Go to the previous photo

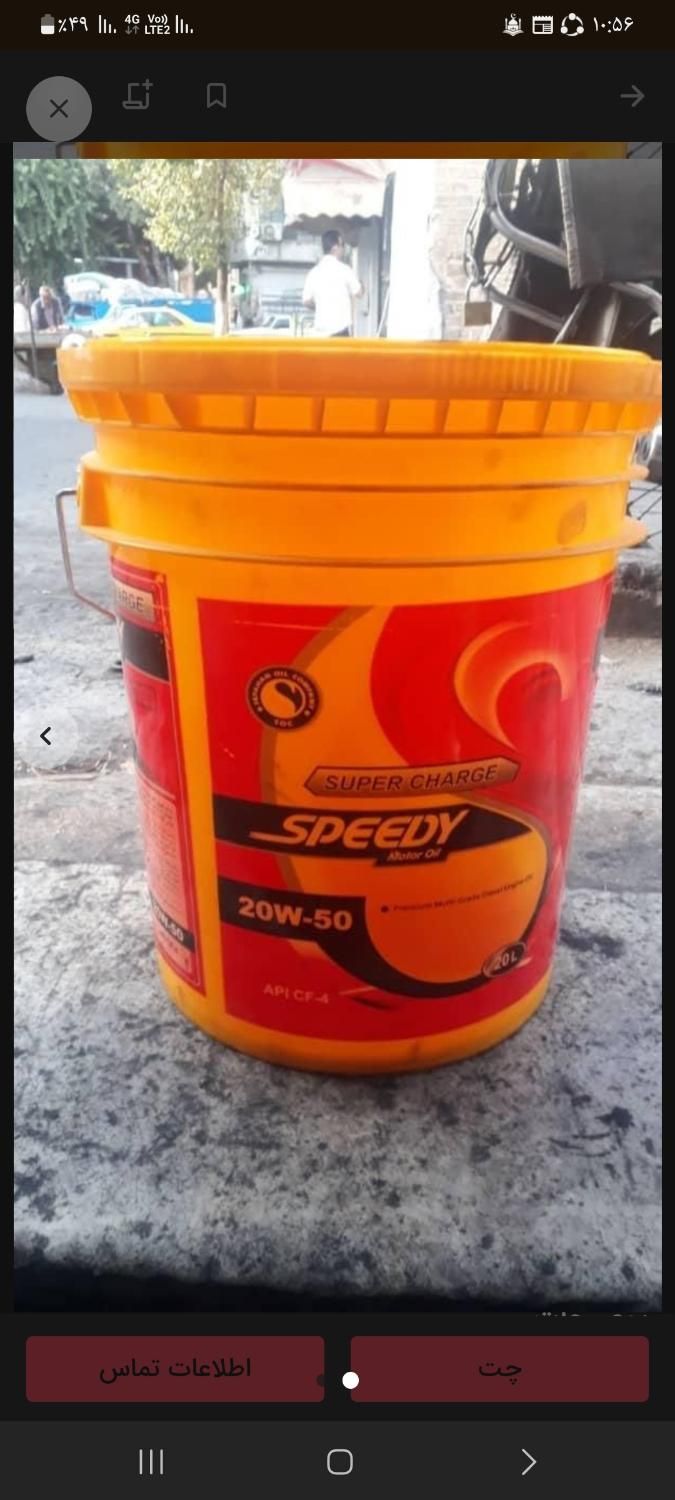(x=46, y=737)
